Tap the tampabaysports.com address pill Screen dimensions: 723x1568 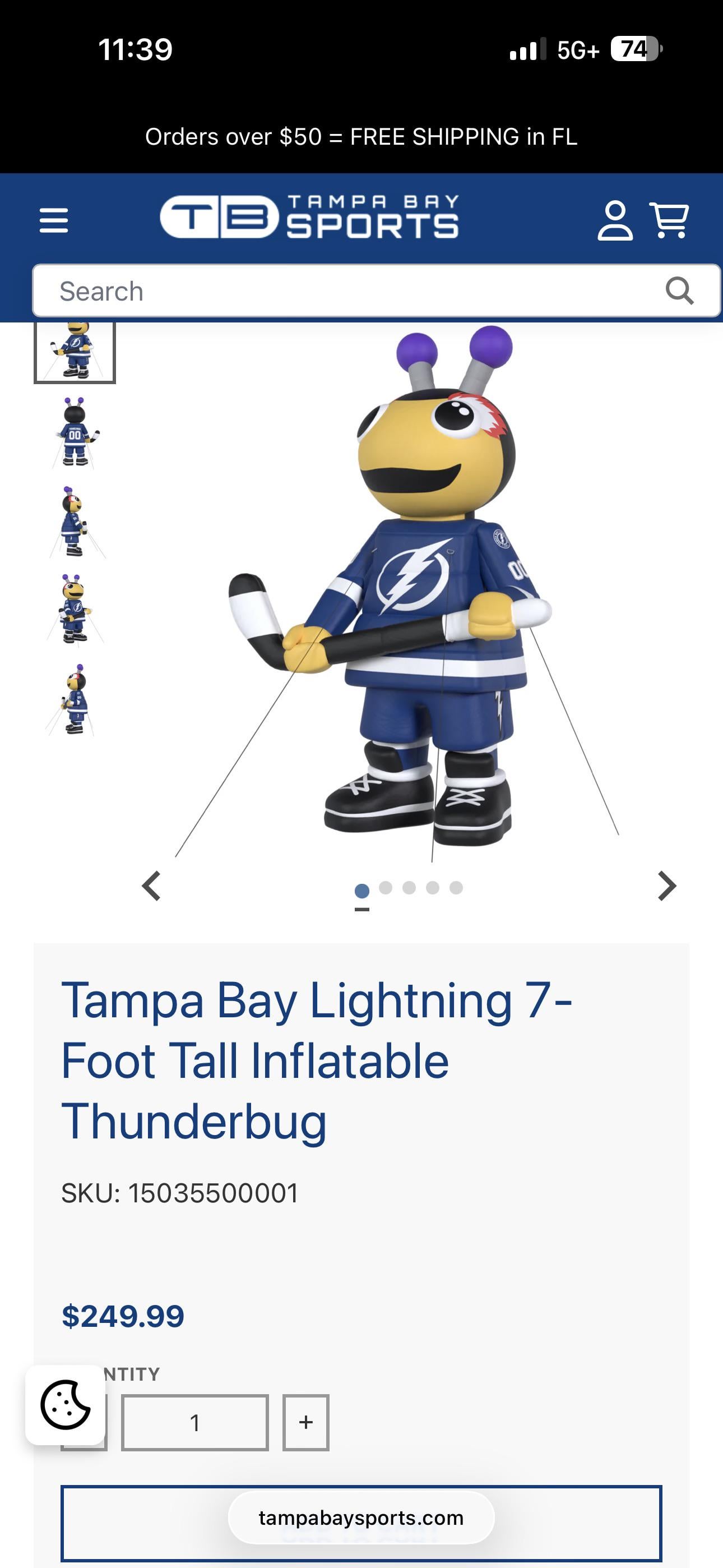[x=361, y=1518]
